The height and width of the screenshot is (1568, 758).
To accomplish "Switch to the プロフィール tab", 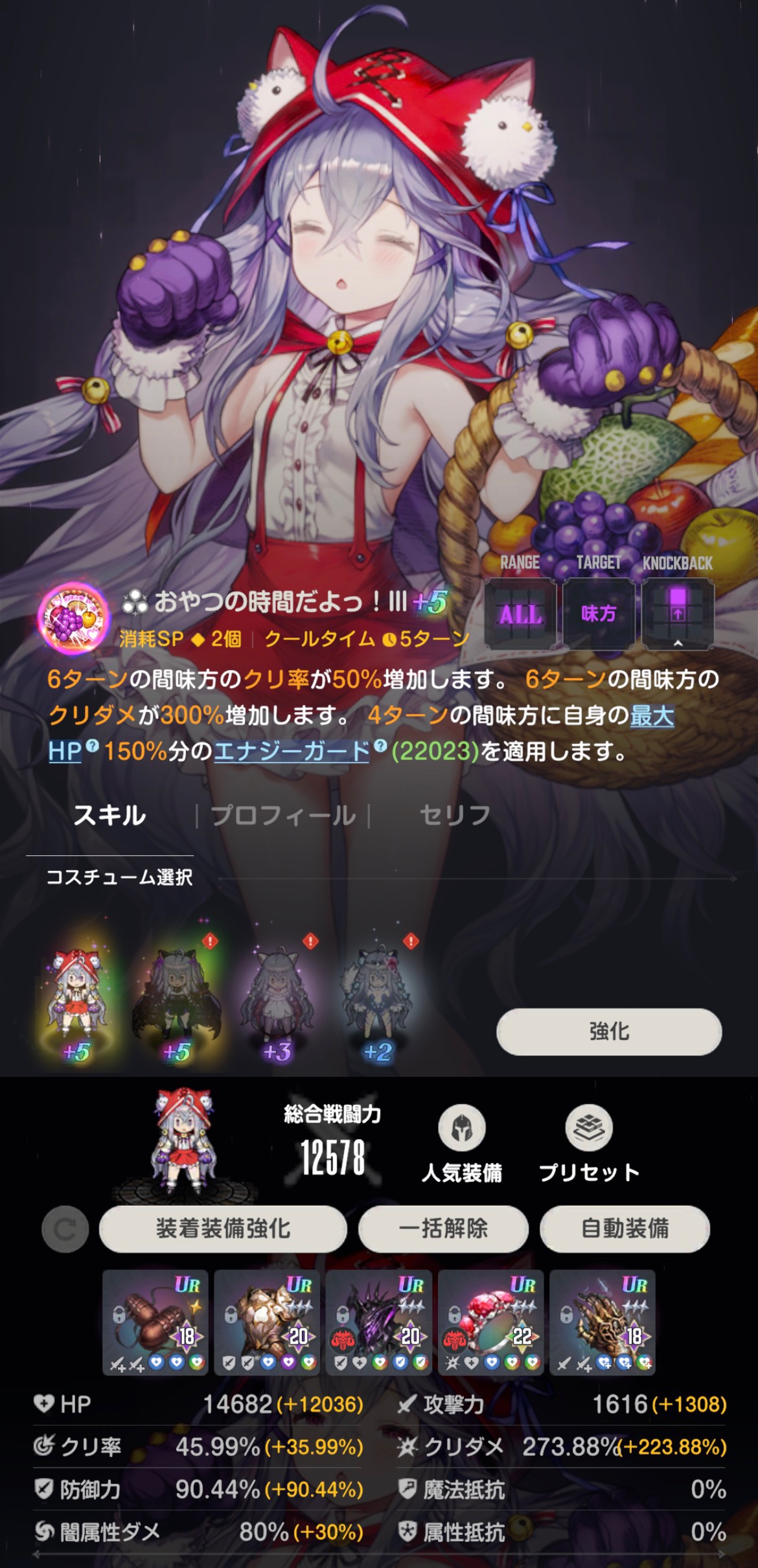I will click(x=283, y=815).
